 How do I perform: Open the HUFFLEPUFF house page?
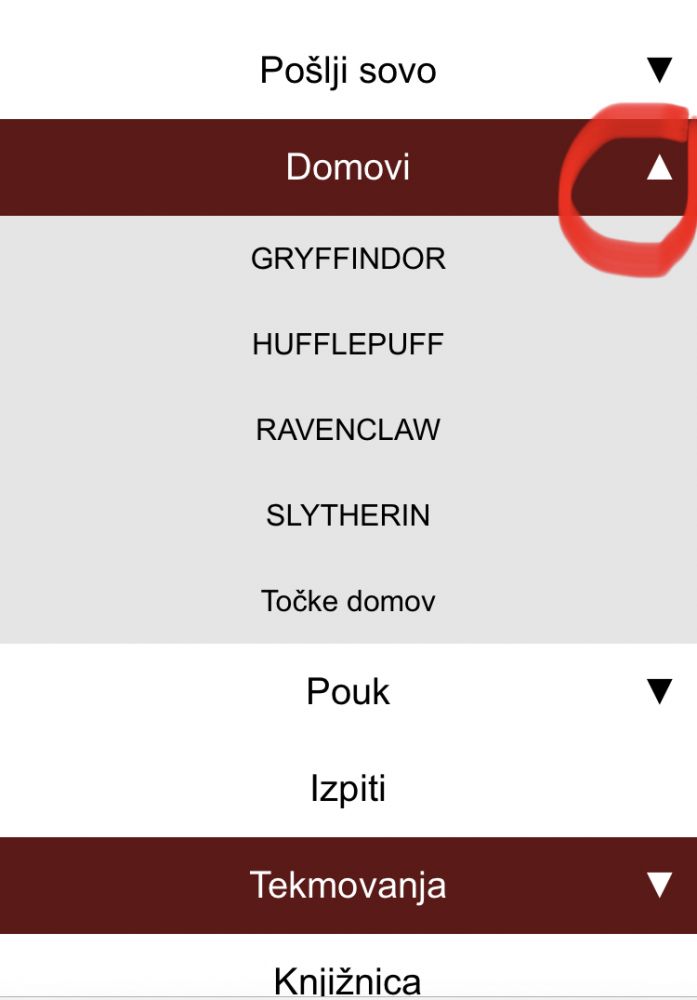pos(348,345)
